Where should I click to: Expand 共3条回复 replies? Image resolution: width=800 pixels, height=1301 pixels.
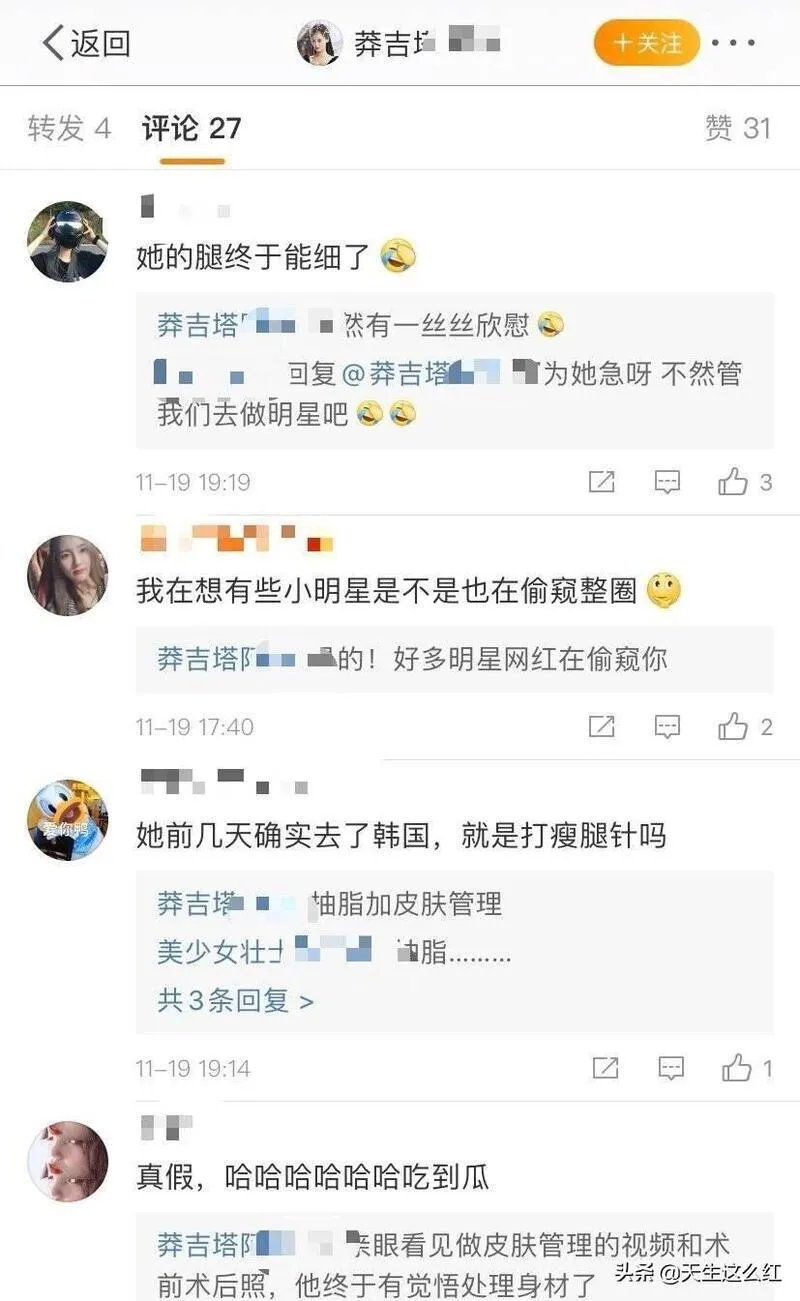click(x=236, y=1000)
